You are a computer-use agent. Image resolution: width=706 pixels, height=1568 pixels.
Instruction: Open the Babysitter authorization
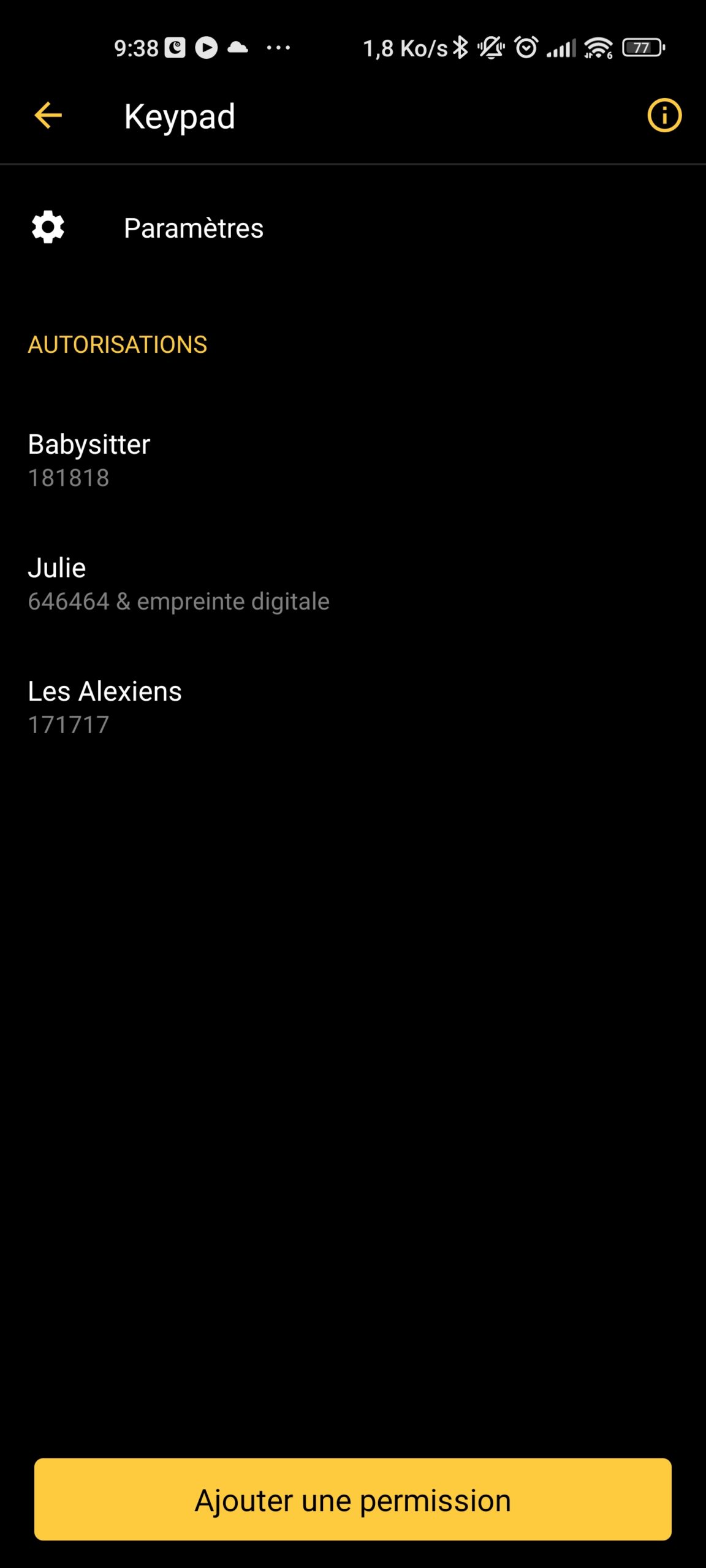point(353,460)
